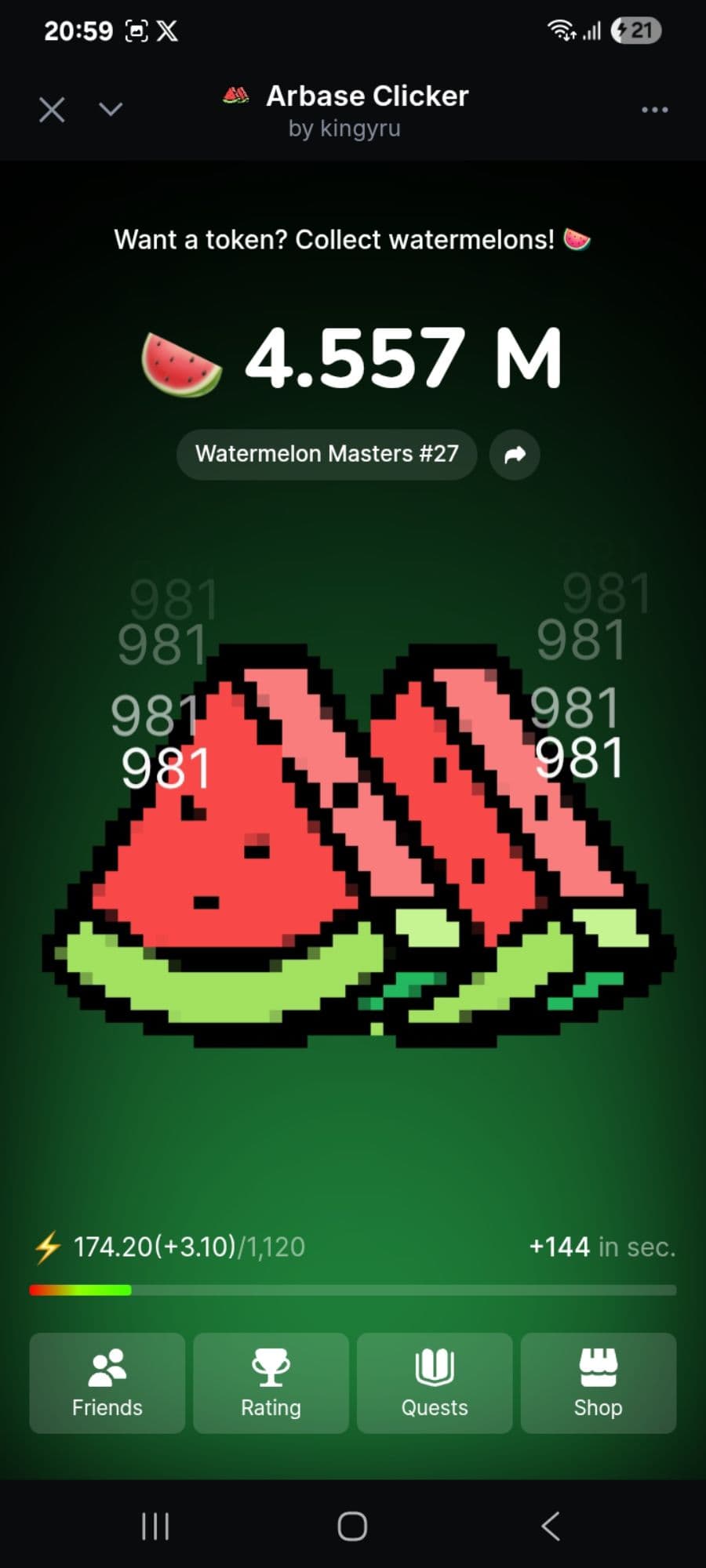Image resolution: width=706 pixels, height=1568 pixels.
Task: Go back using the system back button
Action: 551,1526
